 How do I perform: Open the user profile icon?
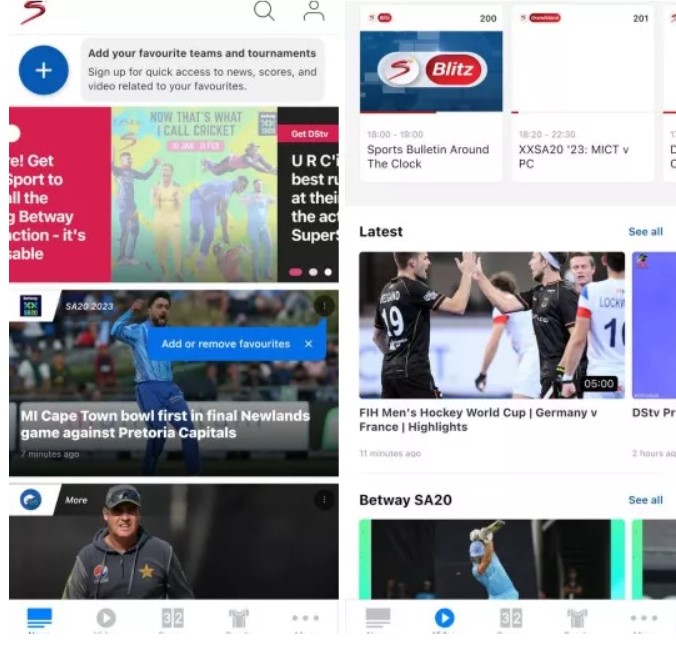tap(314, 11)
